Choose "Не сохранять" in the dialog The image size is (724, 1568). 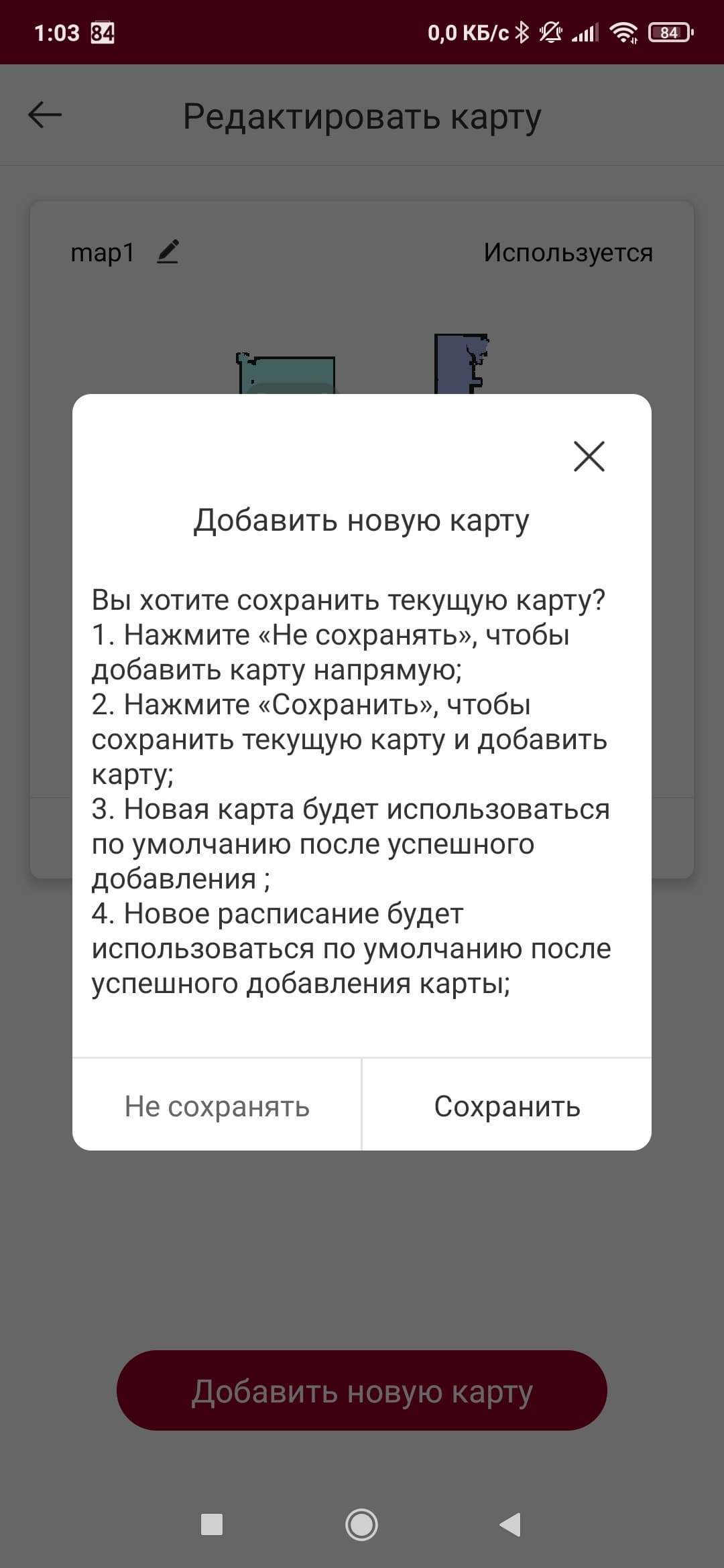click(x=217, y=1106)
